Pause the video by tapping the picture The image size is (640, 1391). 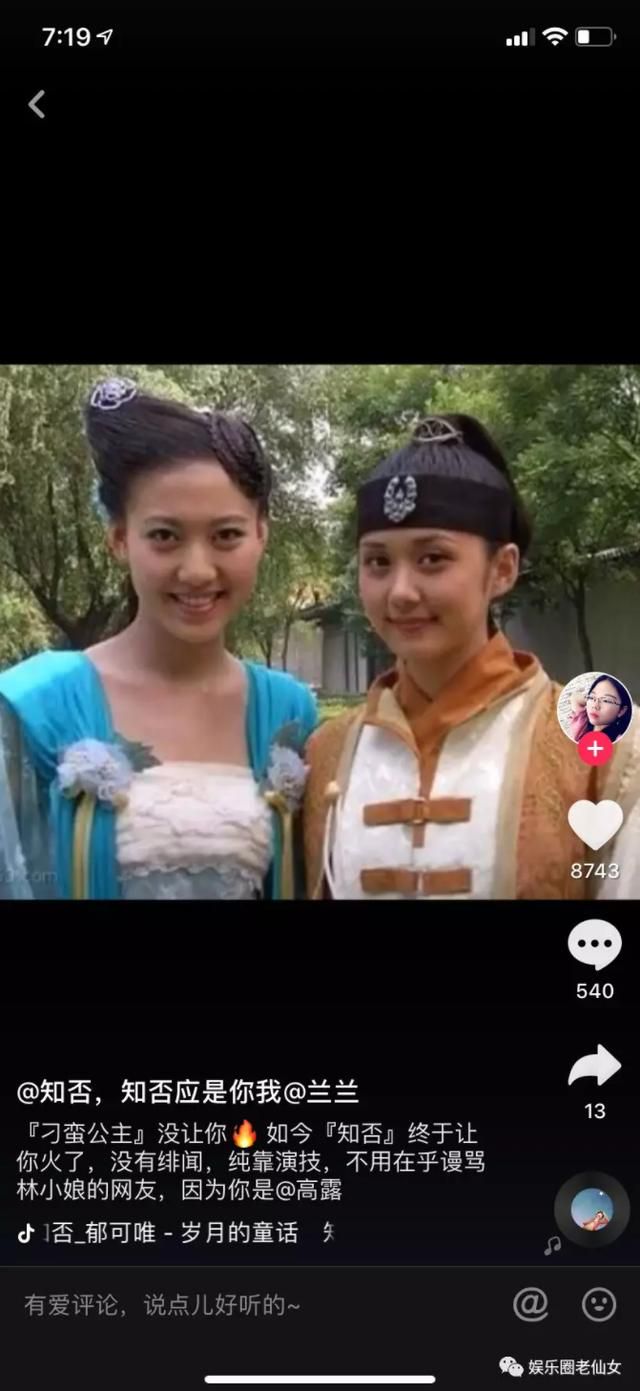(x=320, y=632)
